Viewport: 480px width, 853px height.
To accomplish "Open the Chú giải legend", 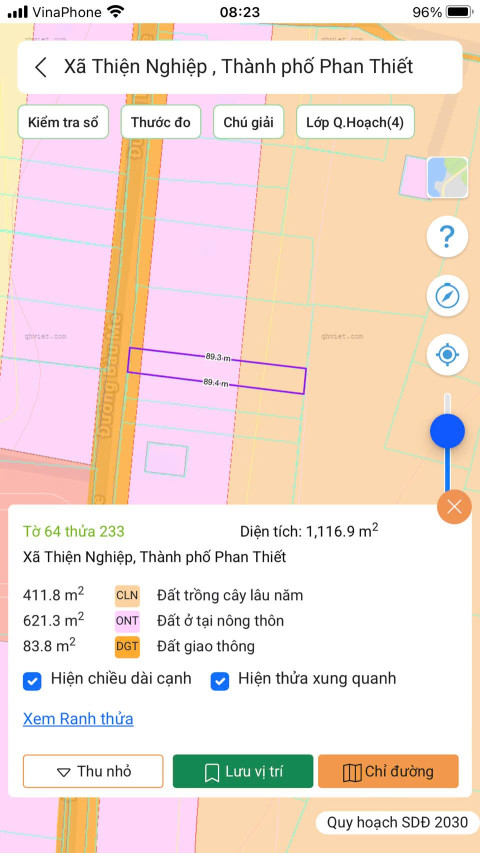I will pos(249,122).
